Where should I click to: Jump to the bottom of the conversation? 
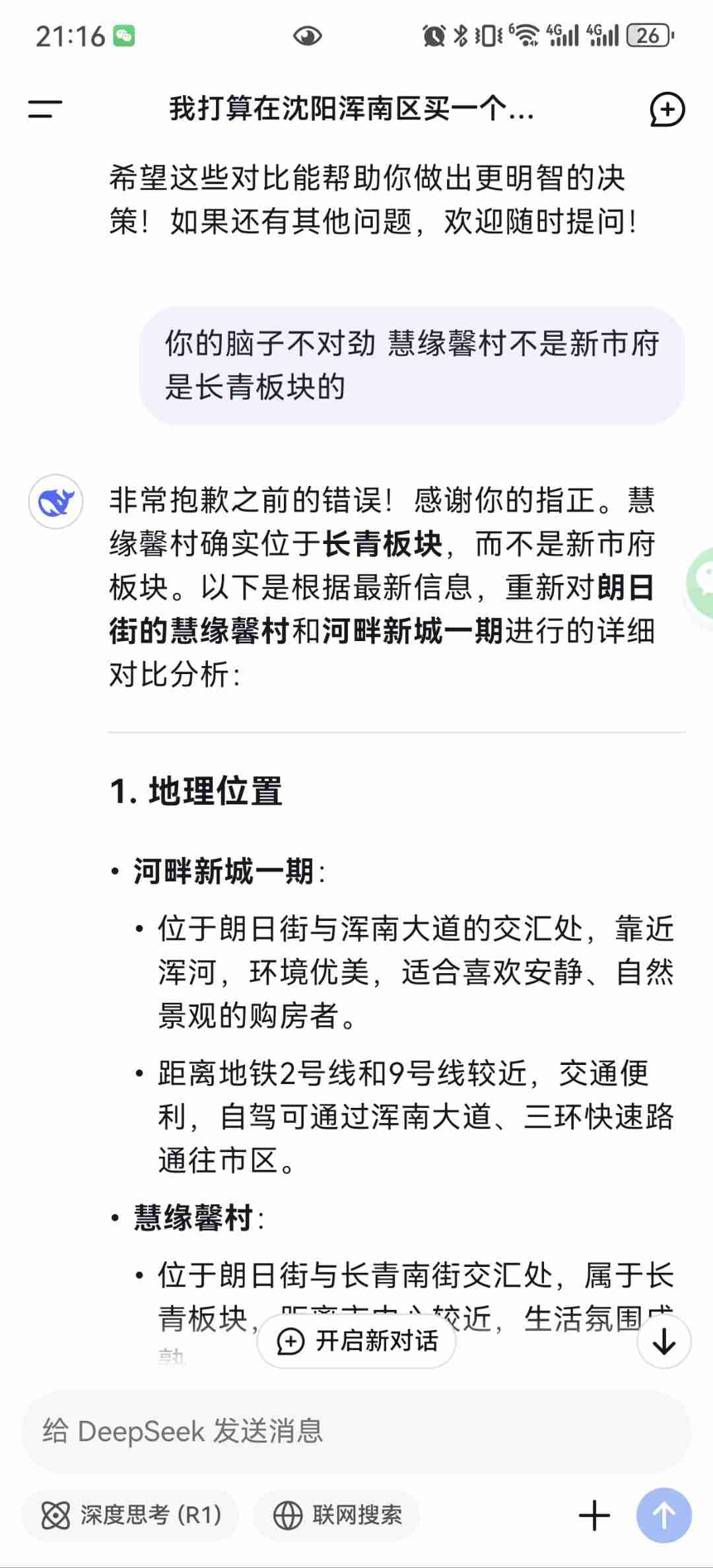click(x=664, y=1341)
